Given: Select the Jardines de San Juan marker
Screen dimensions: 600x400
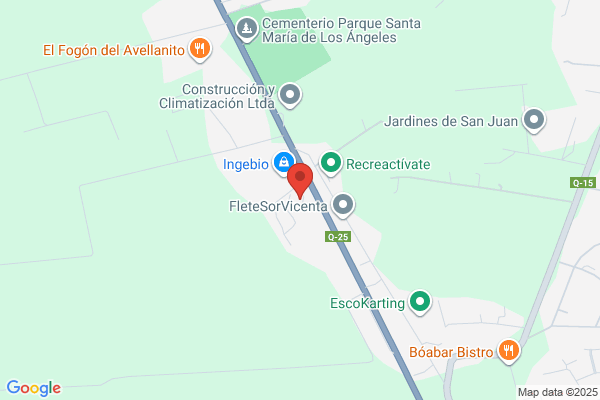Looking at the screenshot, I should (x=534, y=121).
